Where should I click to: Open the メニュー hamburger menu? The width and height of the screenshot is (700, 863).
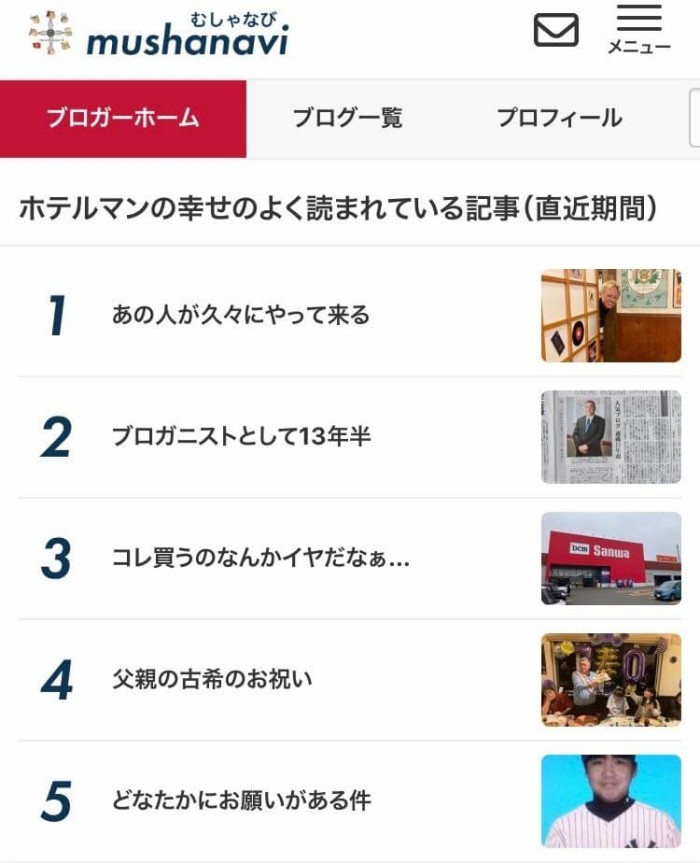click(x=639, y=31)
